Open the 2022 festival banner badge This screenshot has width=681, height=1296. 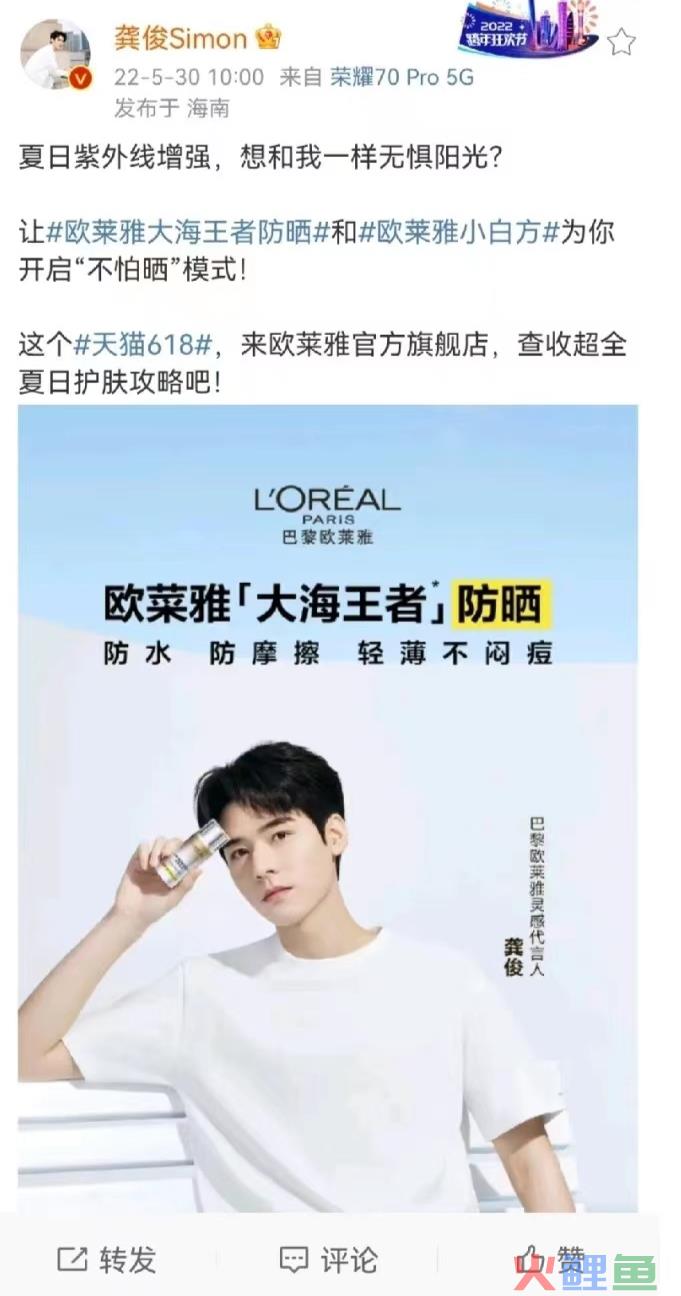(x=527, y=30)
